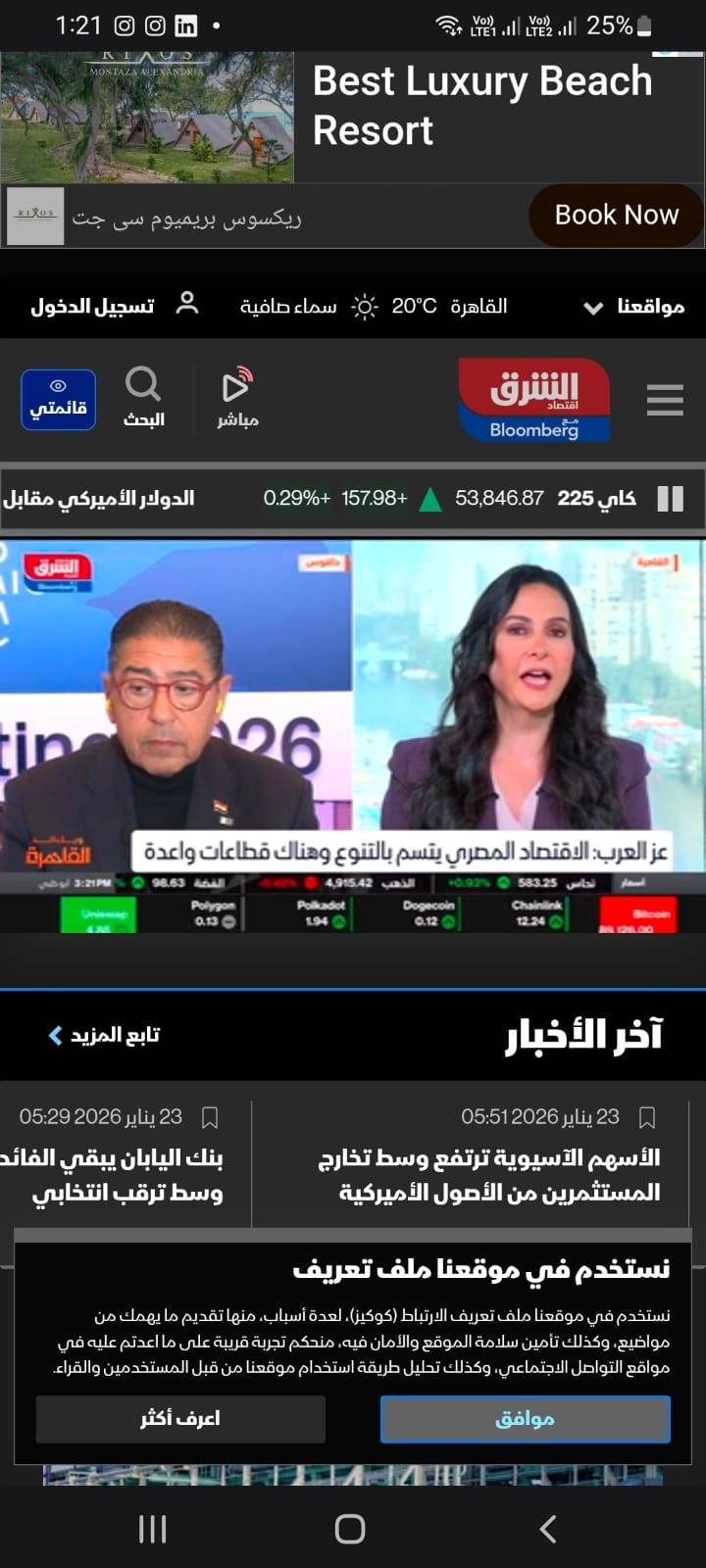The image size is (706, 1568).
Task: Open the قائمتي my list button
Action: click(59, 400)
